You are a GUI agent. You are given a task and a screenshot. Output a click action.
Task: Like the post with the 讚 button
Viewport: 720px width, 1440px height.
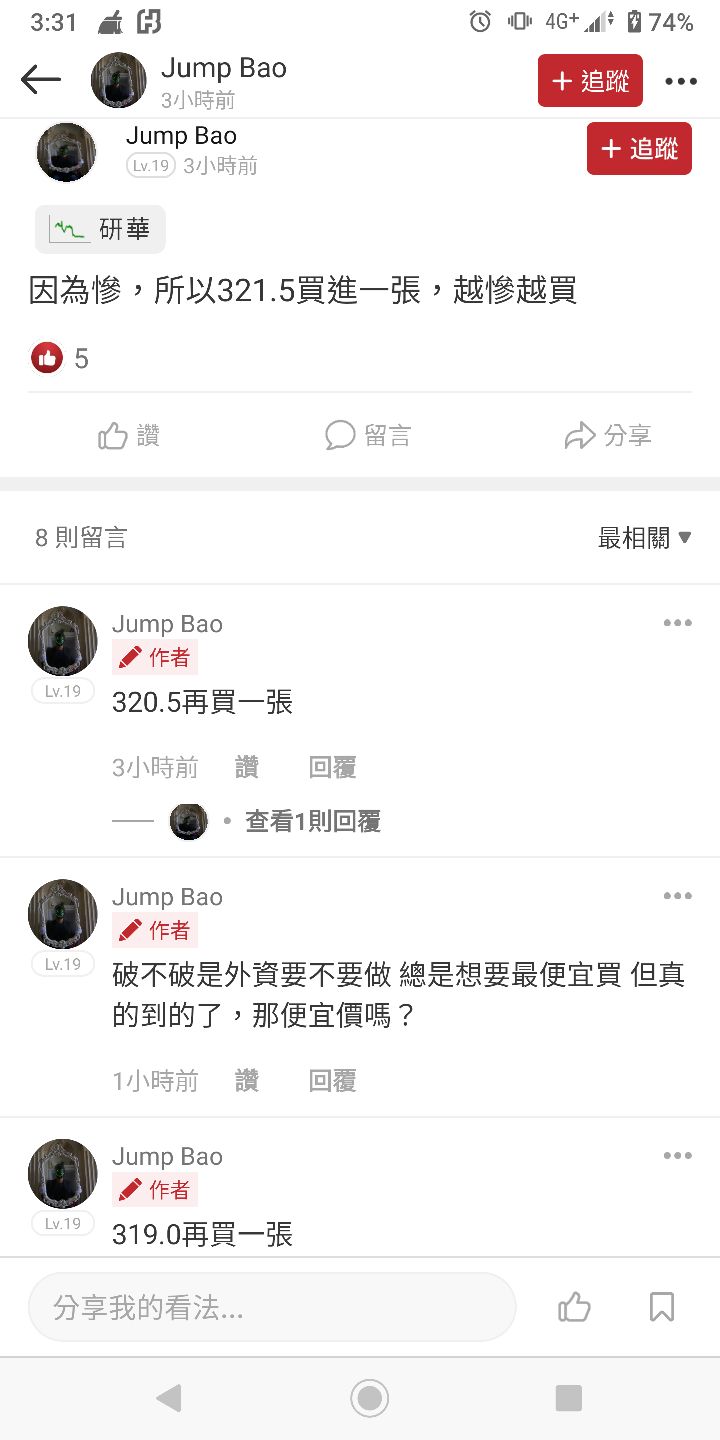coord(129,435)
